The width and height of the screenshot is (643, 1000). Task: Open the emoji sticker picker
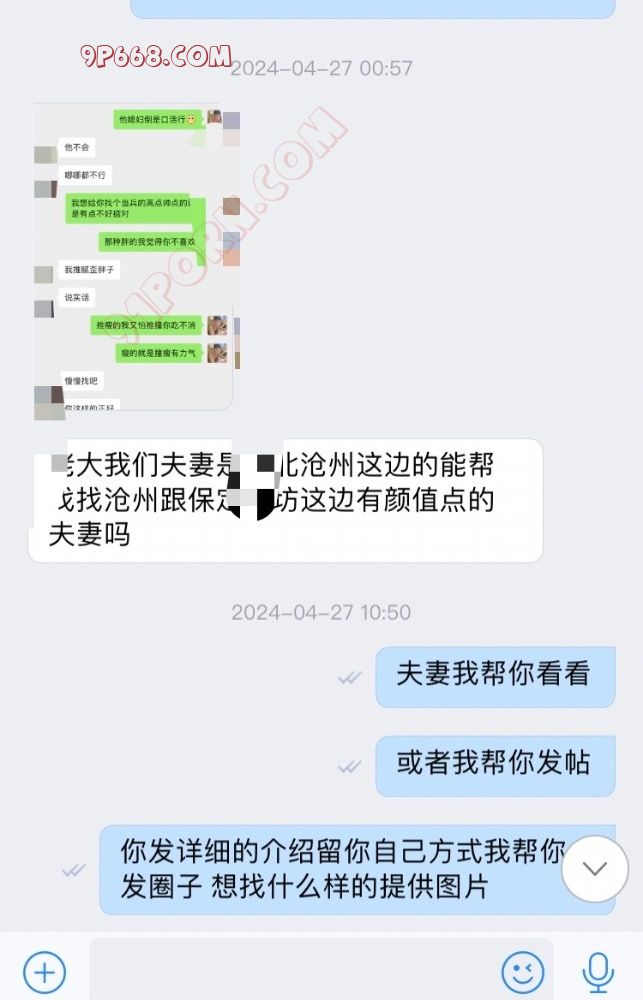[522, 971]
